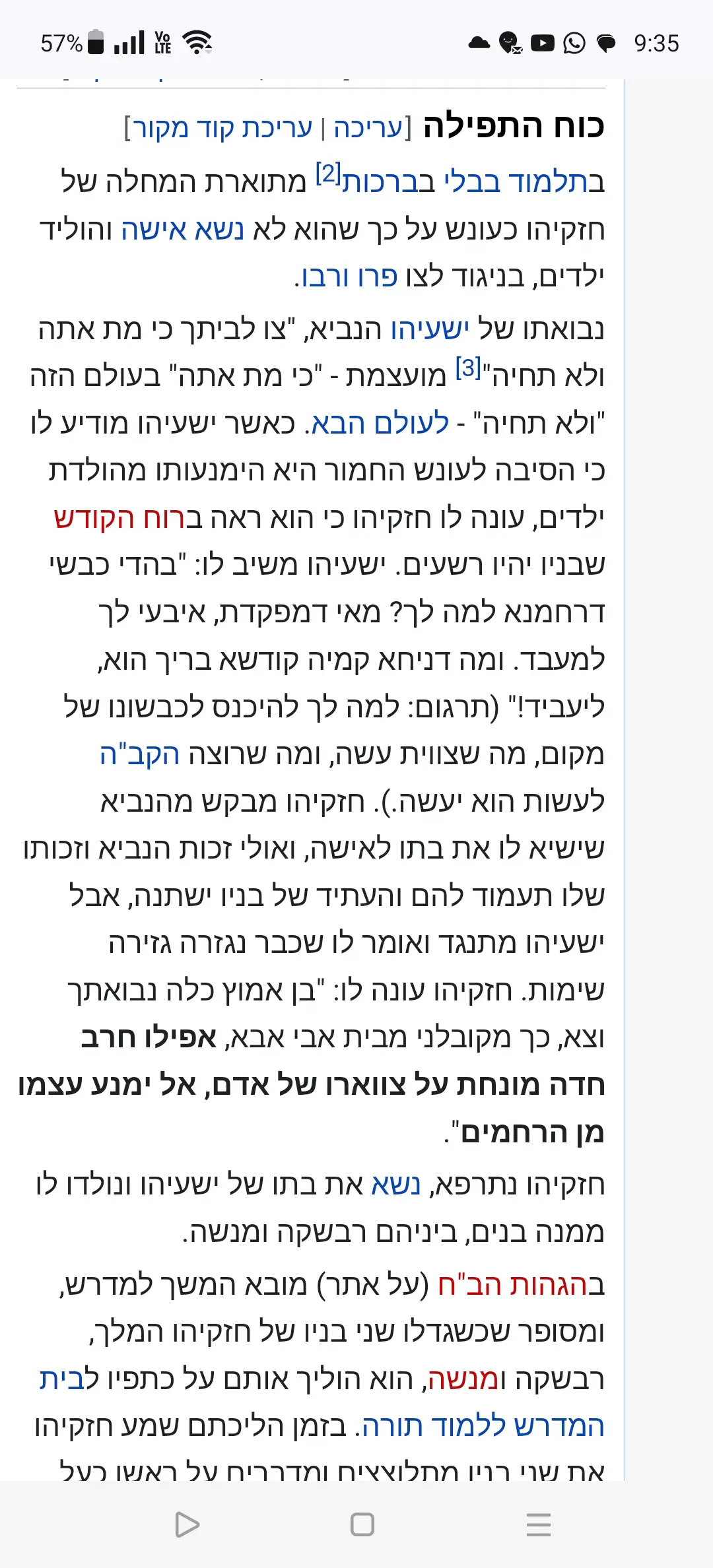Screen dimensions: 713x1568
Task: Open the הקב"ה link
Action: click(139, 754)
